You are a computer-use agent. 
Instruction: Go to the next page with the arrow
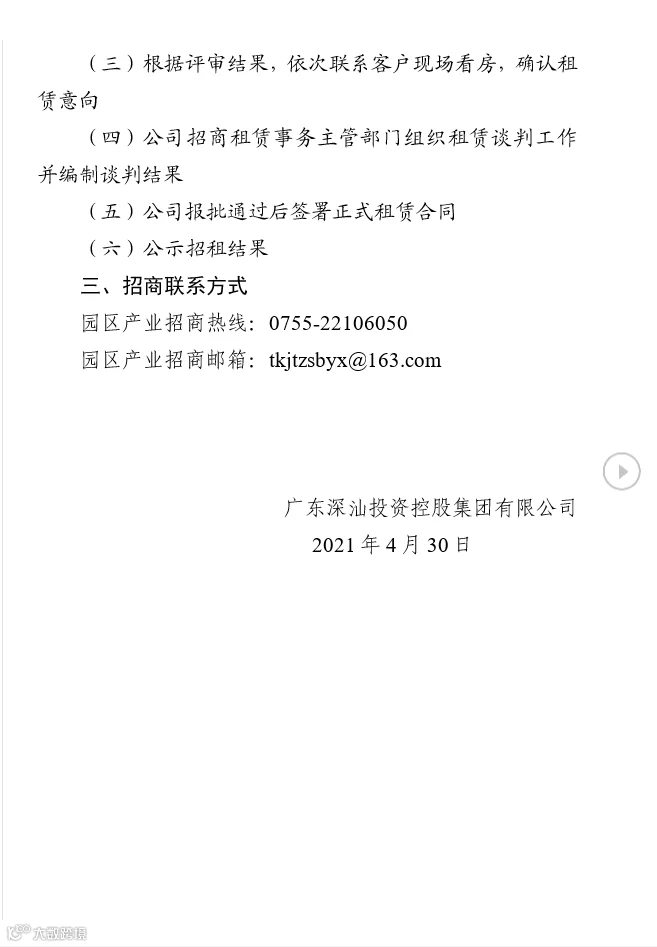(x=621, y=471)
